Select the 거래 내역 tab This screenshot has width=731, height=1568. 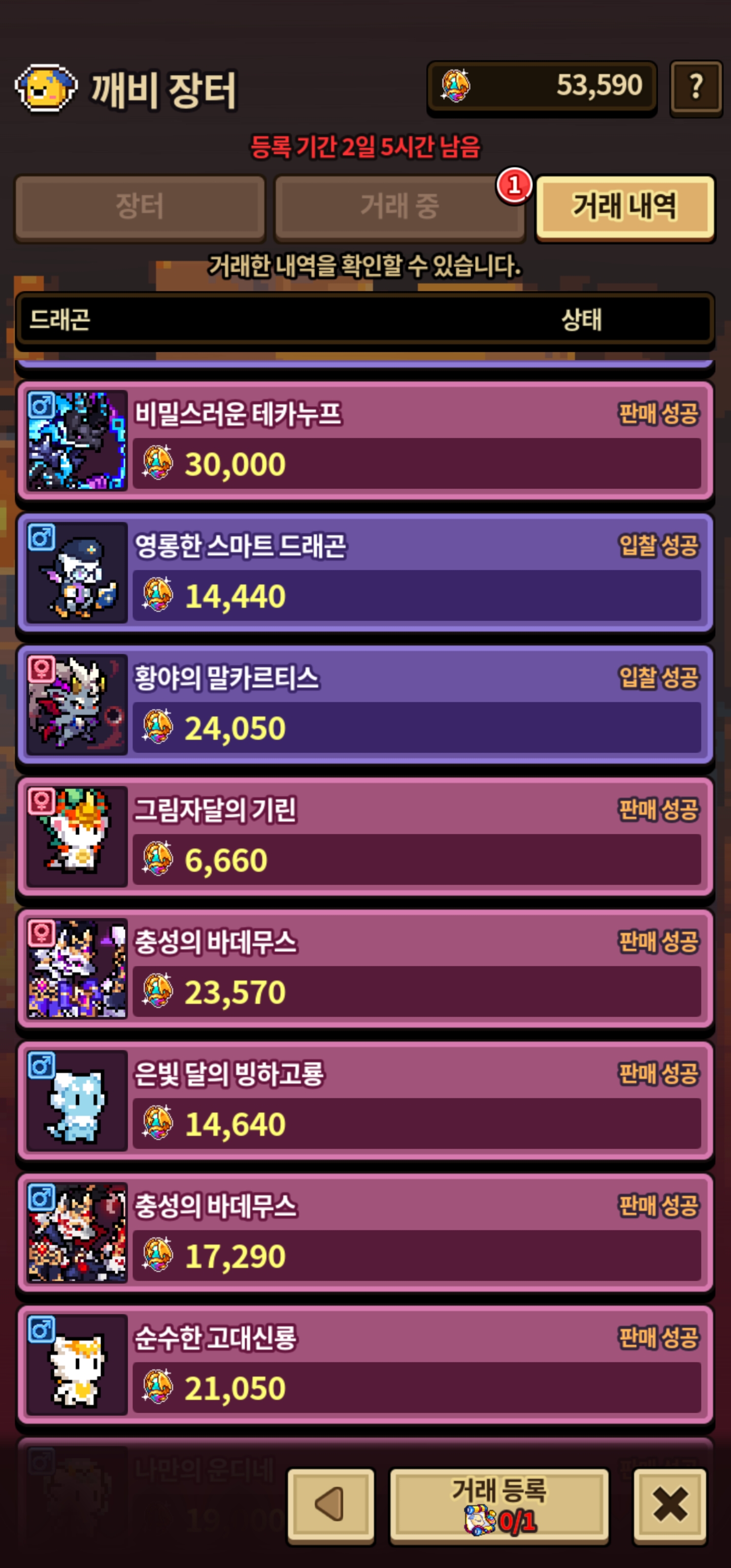(624, 207)
